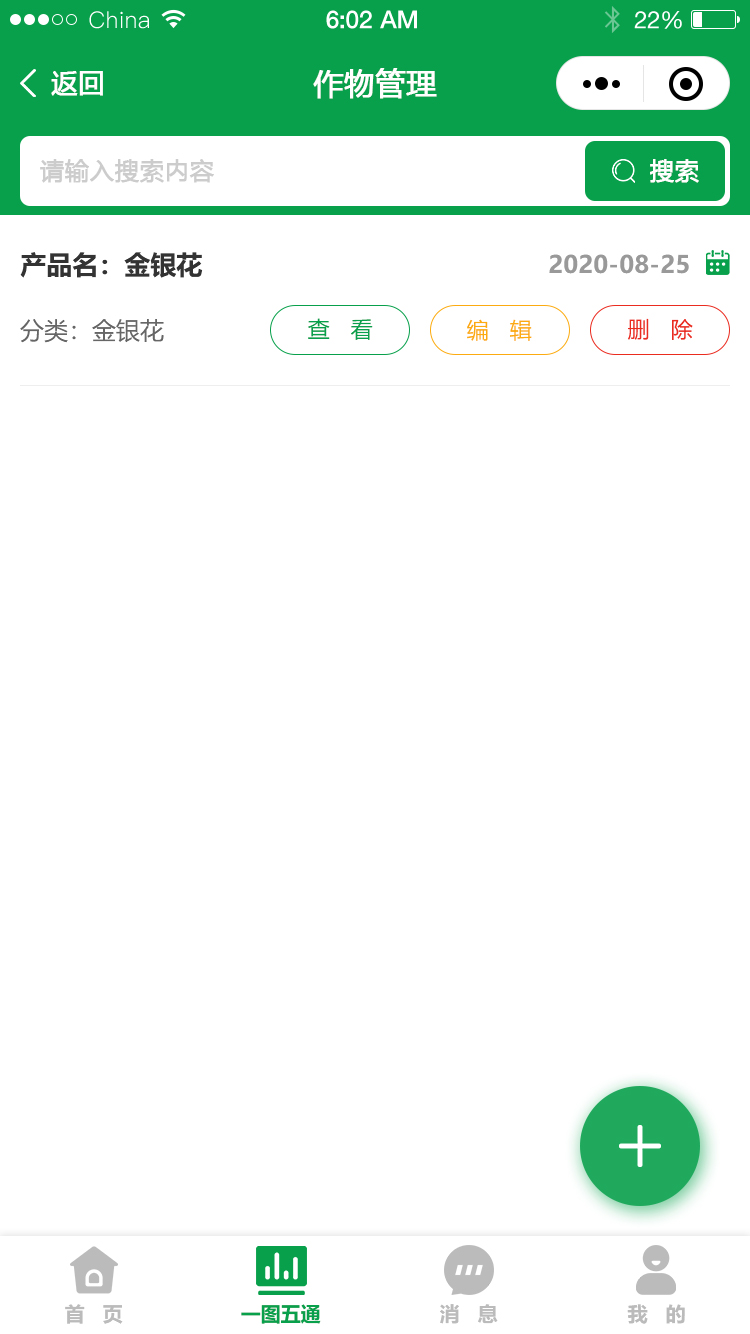Go back using the 返回 button
This screenshot has height=1334, width=750.
[62, 84]
